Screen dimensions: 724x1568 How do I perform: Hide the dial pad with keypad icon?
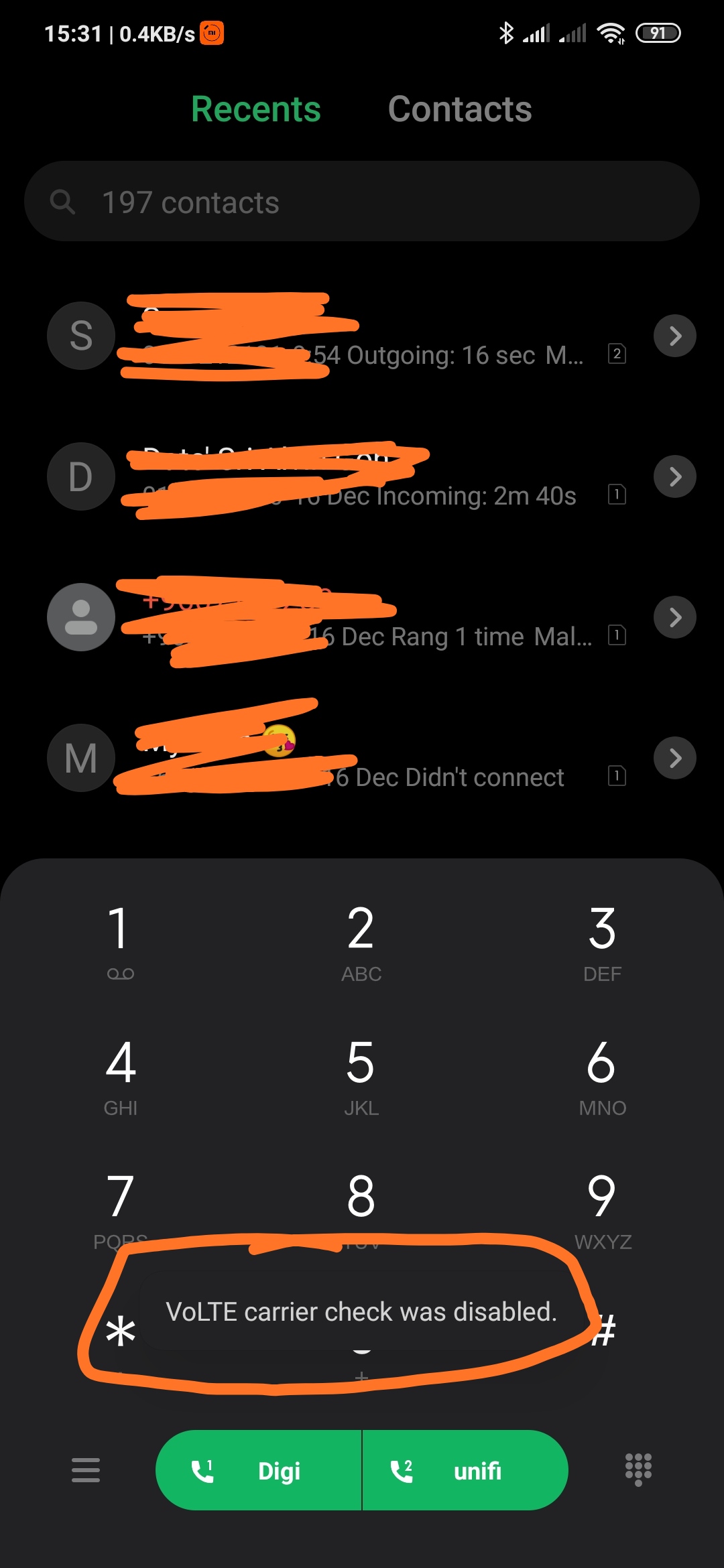[638, 1469]
